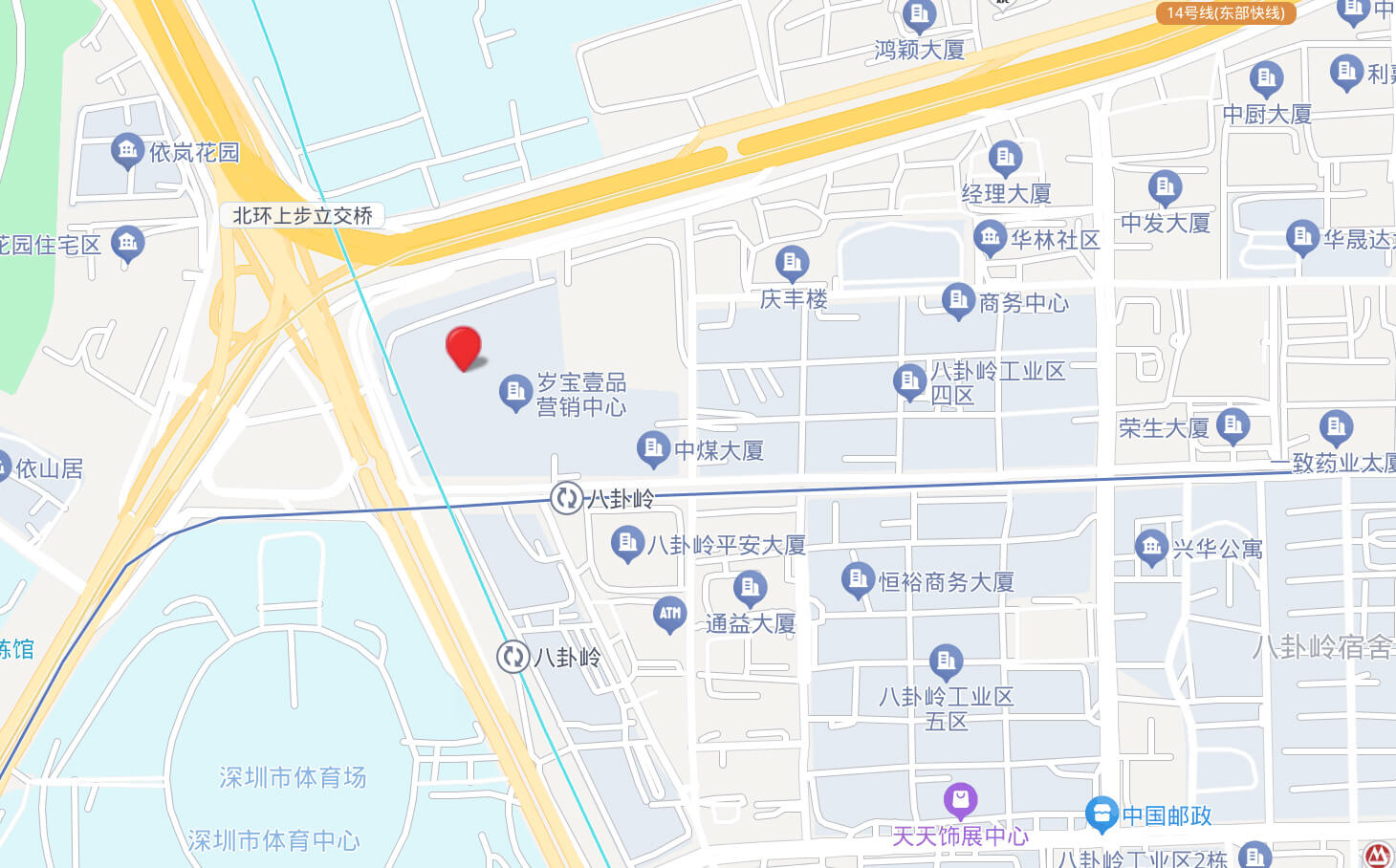The width and height of the screenshot is (1396, 868).
Task: Open the 荣生大厦 marker
Action: 1232,424
